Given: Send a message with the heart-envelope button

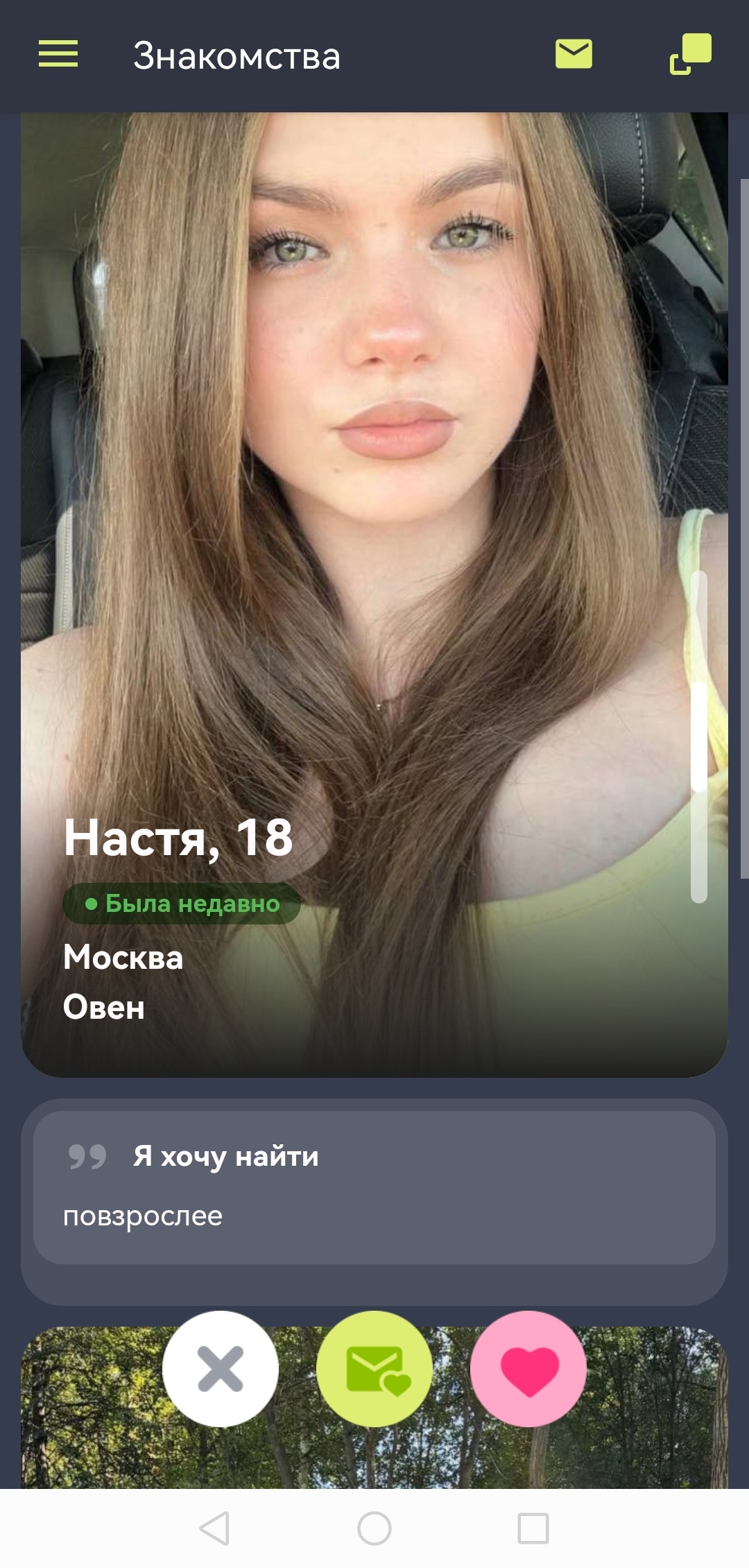Looking at the screenshot, I should pyautogui.click(x=374, y=1368).
